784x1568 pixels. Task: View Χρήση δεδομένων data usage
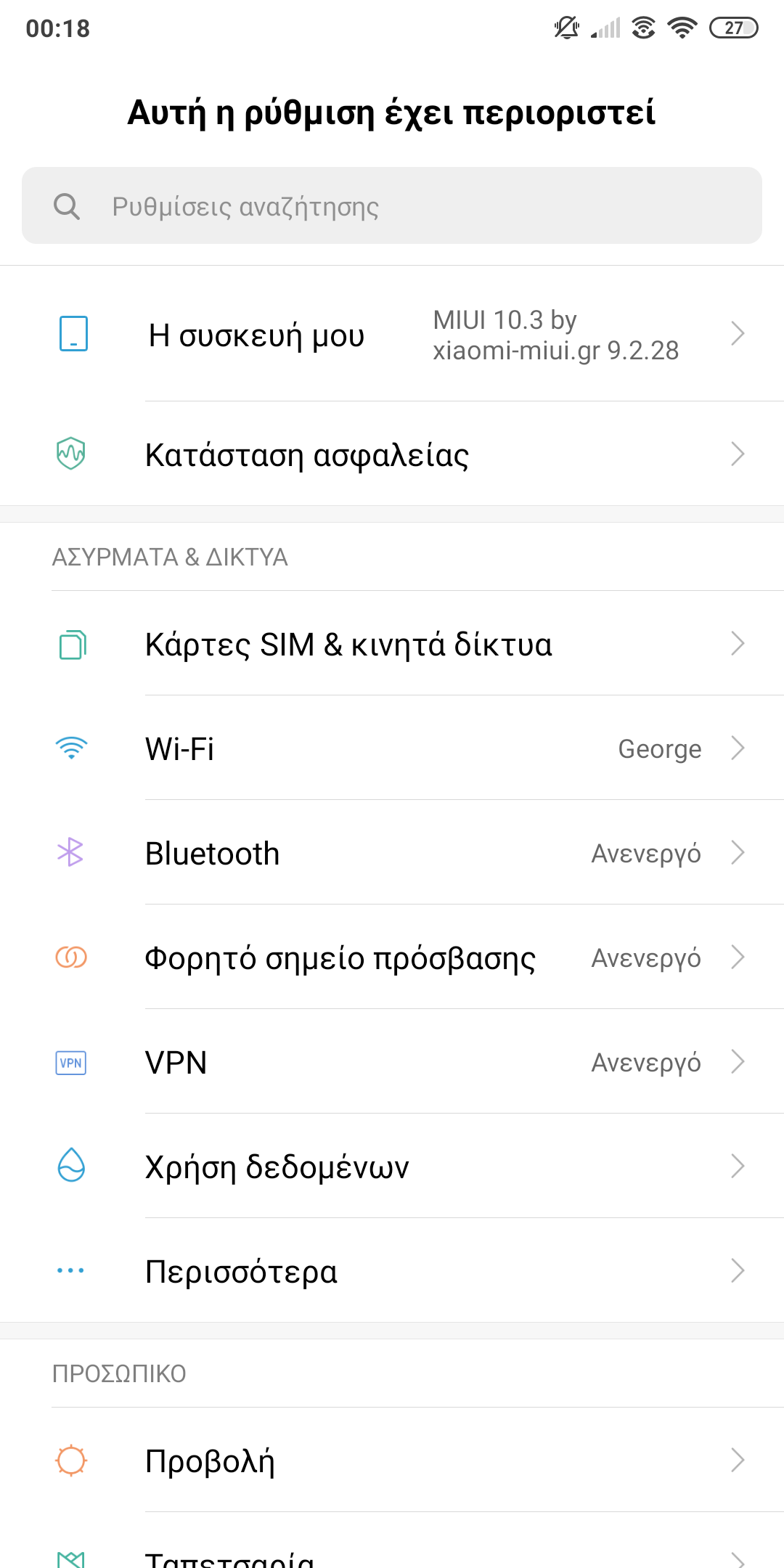pyautogui.click(x=392, y=1167)
